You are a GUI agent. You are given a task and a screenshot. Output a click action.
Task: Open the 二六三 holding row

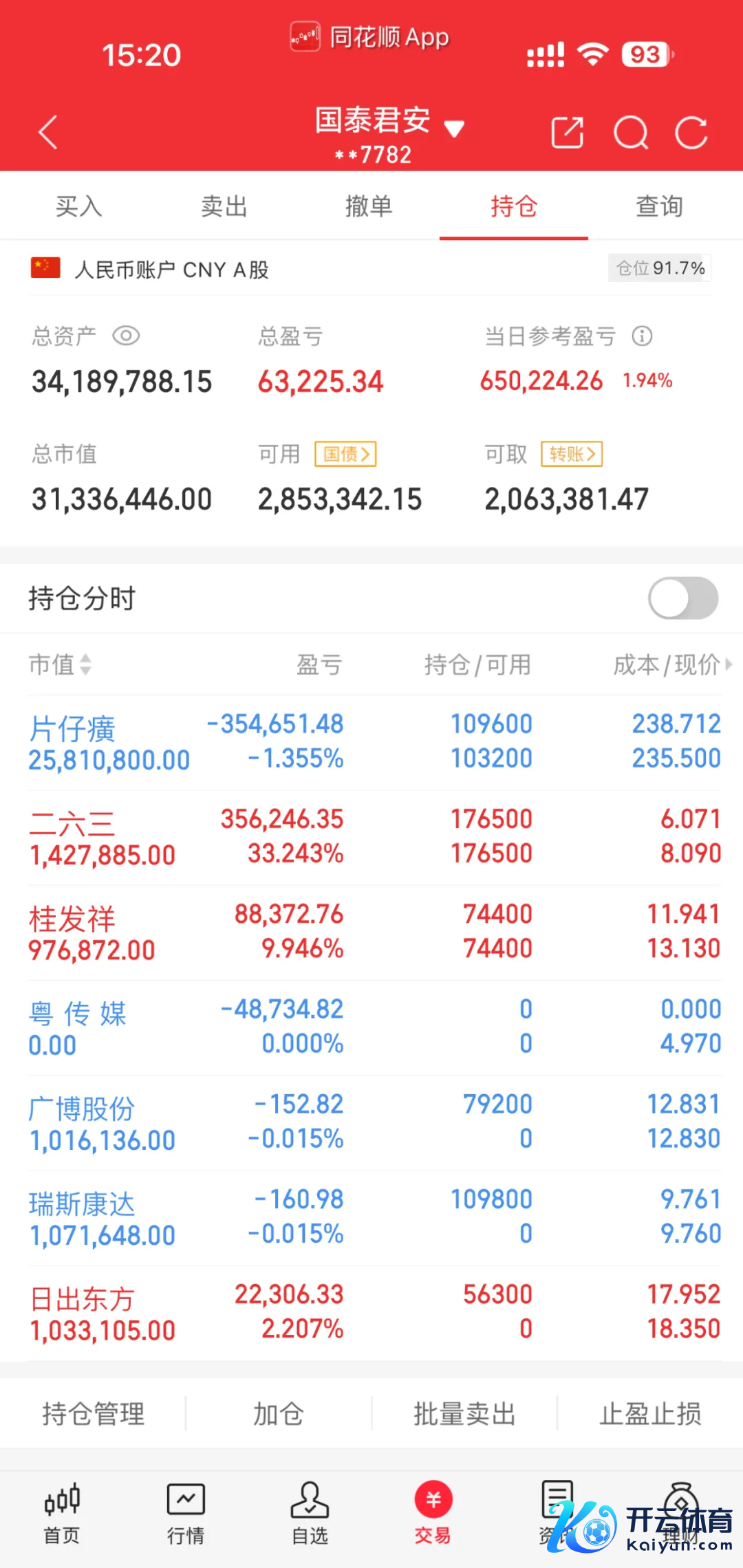[371, 837]
